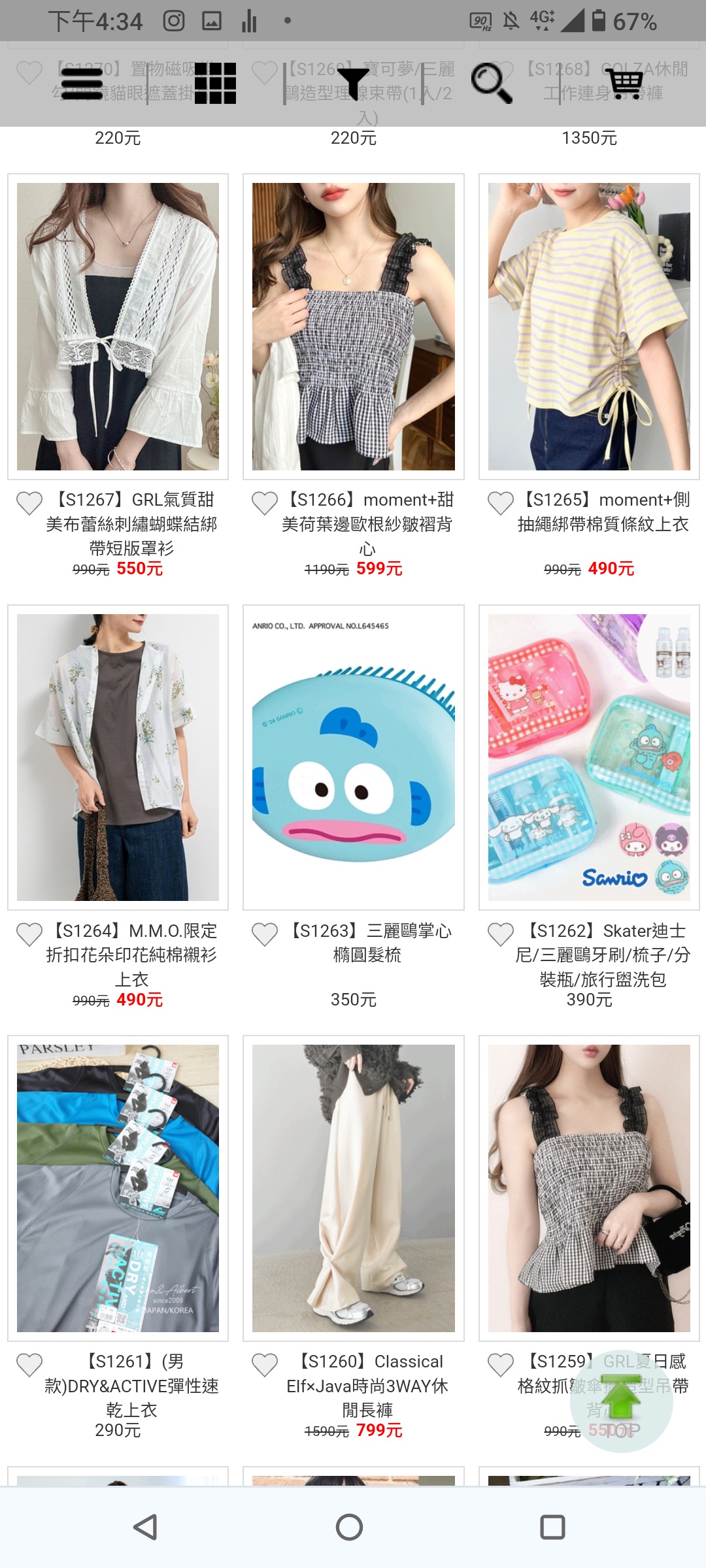The width and height of the screenshot is (706, 1568).
Task: Favorite the S1267 GRL lace cardigan
Action: [x=29, y=504]
